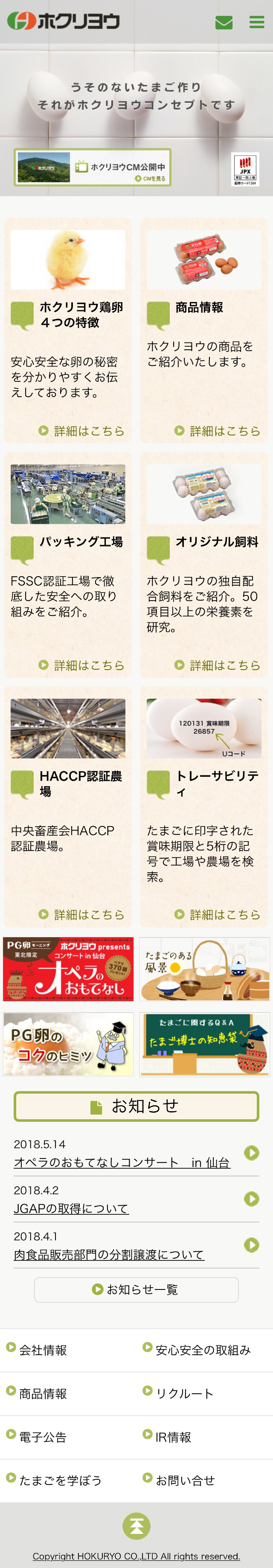Open ホクリヨウ鶏卵4つの特徴 card

click(68, 329)
